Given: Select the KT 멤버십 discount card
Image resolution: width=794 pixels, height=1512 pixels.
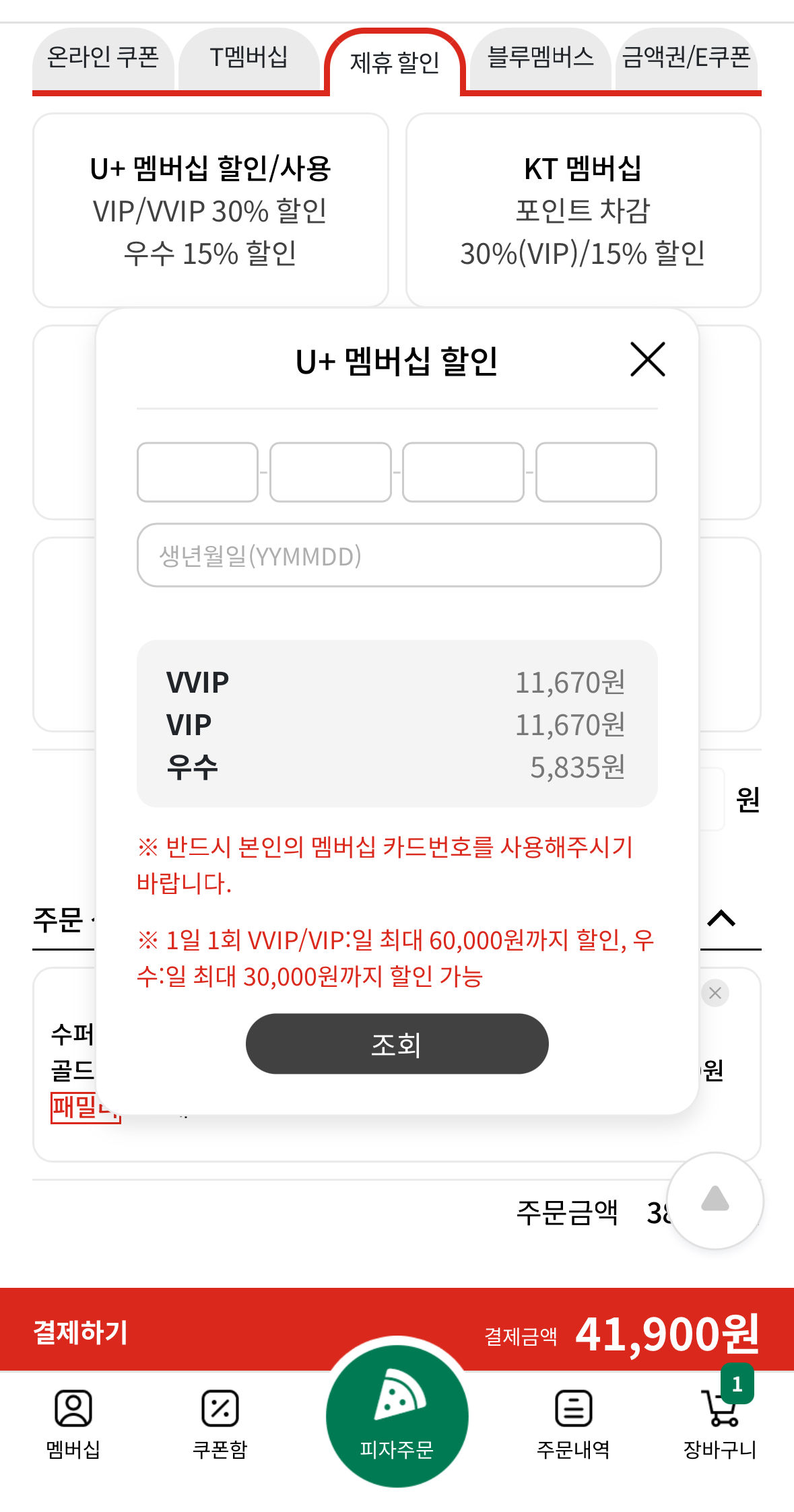Looking at the screenshot, I should [584, 209].
